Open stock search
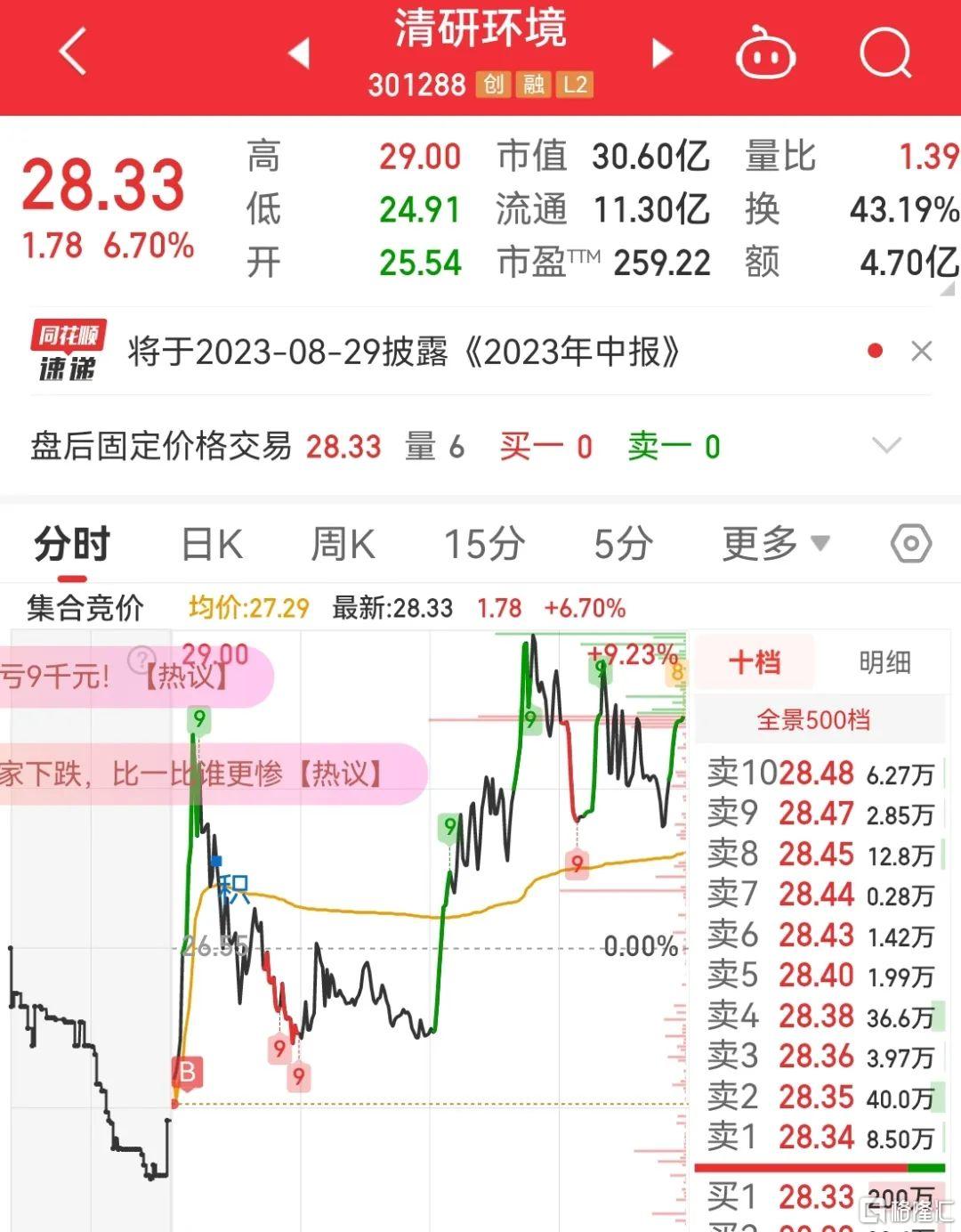The width and height of the screenshot is (961, 1232). click(x=885, y=53)
